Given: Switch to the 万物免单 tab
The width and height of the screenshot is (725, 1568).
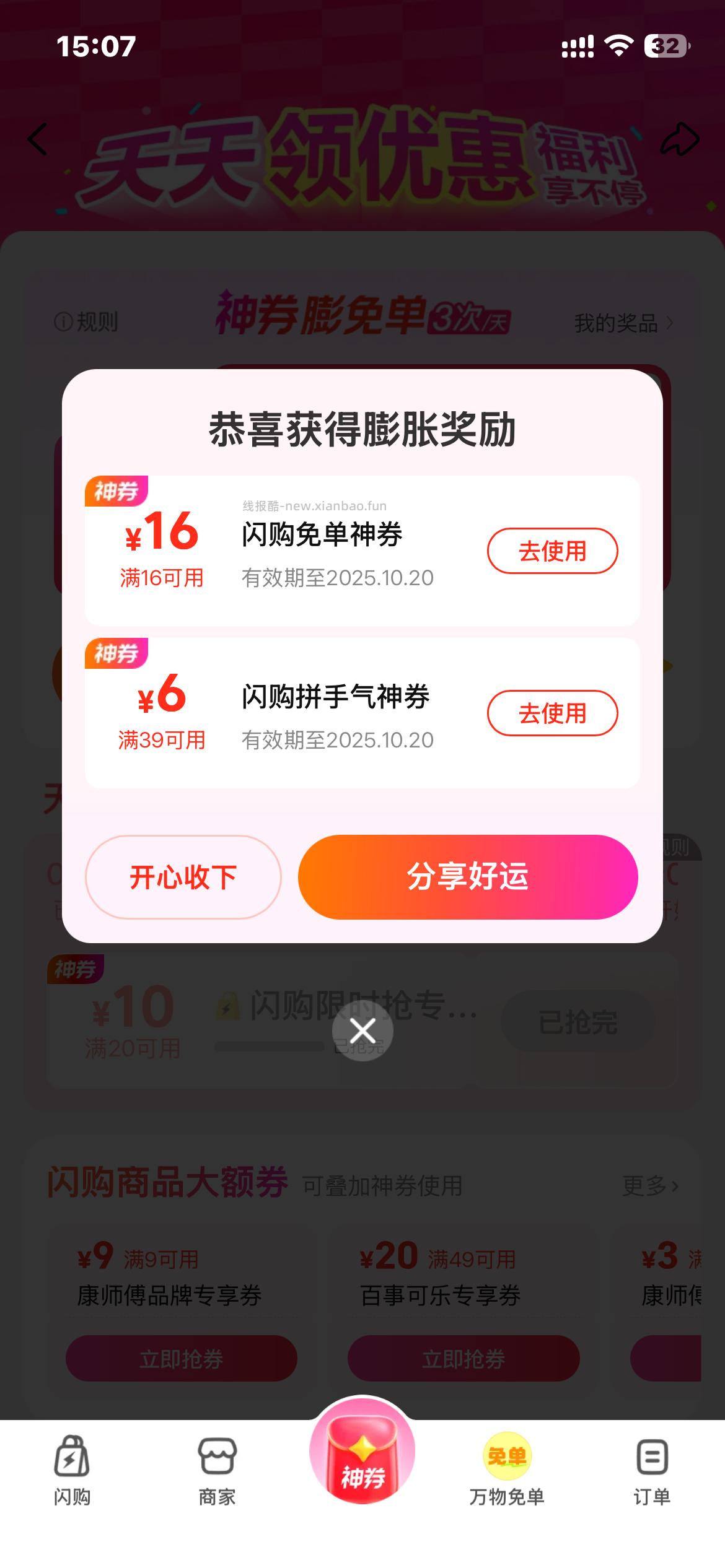Looking at the screenshot, I should click(x=508, y=1485).
